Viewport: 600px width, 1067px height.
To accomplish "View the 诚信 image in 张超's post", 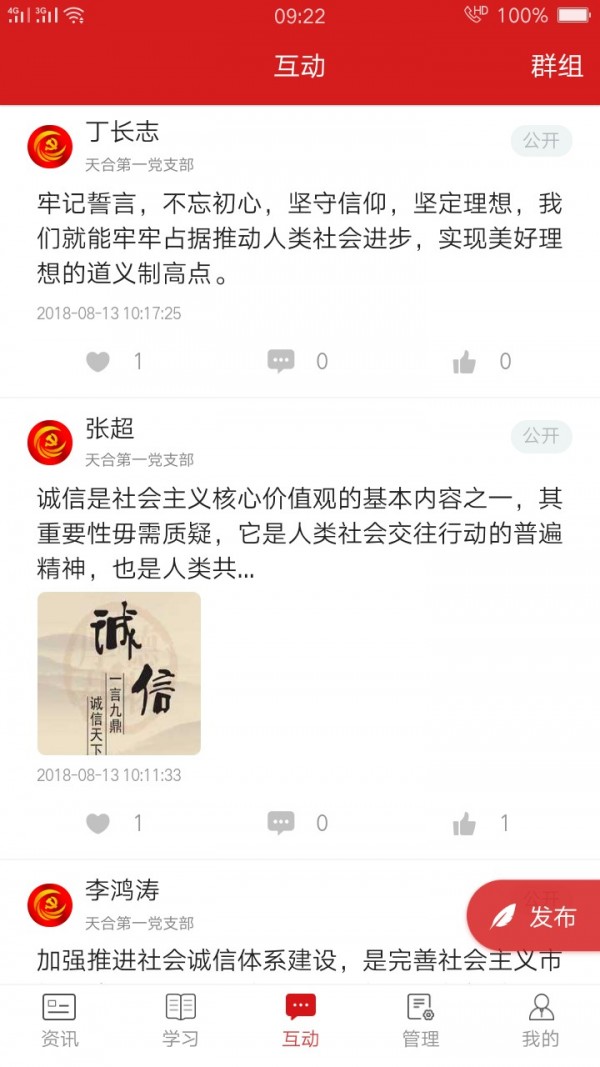I will tap(119, 673).
